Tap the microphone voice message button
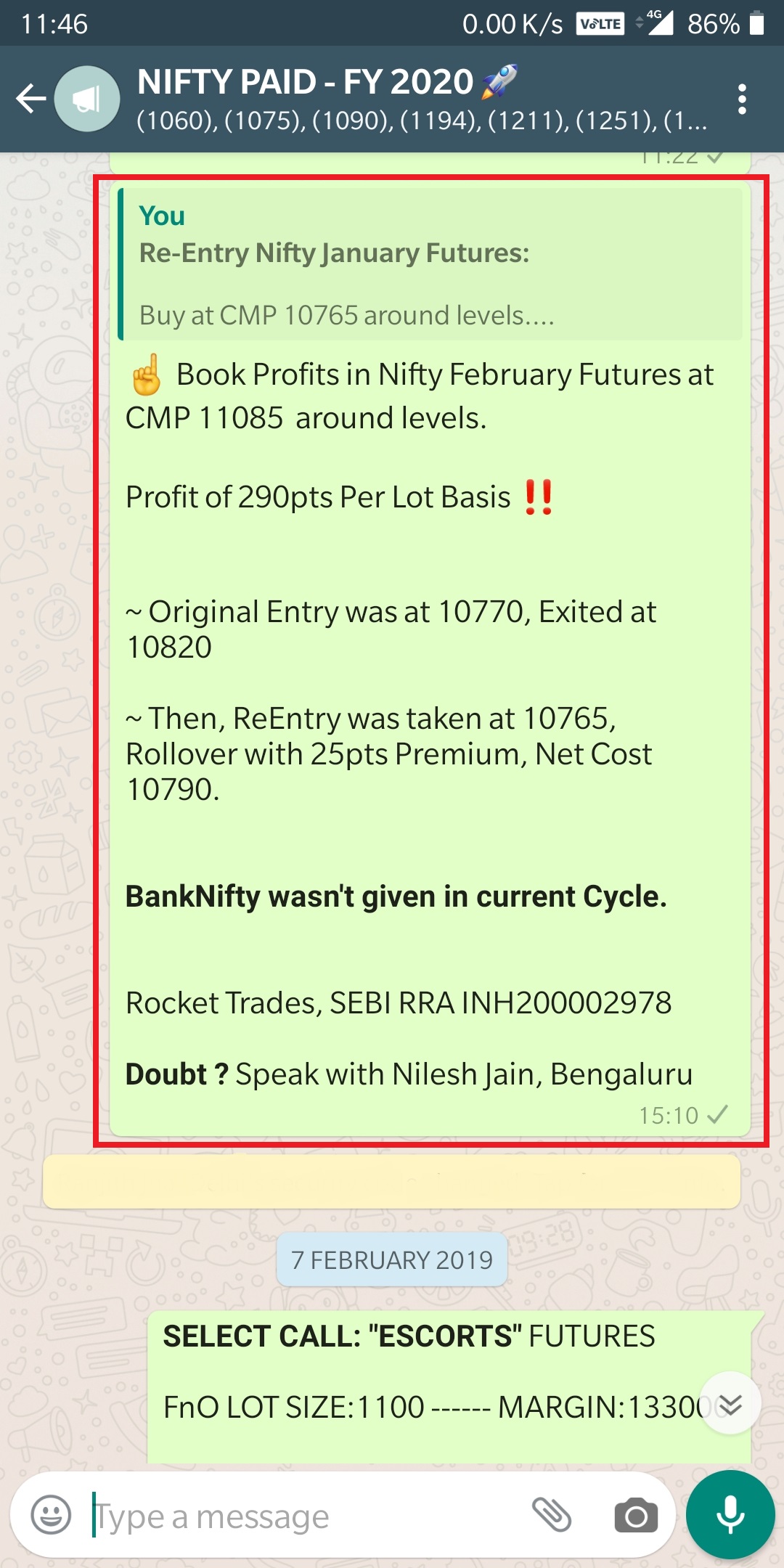Image resolution: width=784 pixels, height=1568 pixels. pyautogui.click(x=730, y=1515)
